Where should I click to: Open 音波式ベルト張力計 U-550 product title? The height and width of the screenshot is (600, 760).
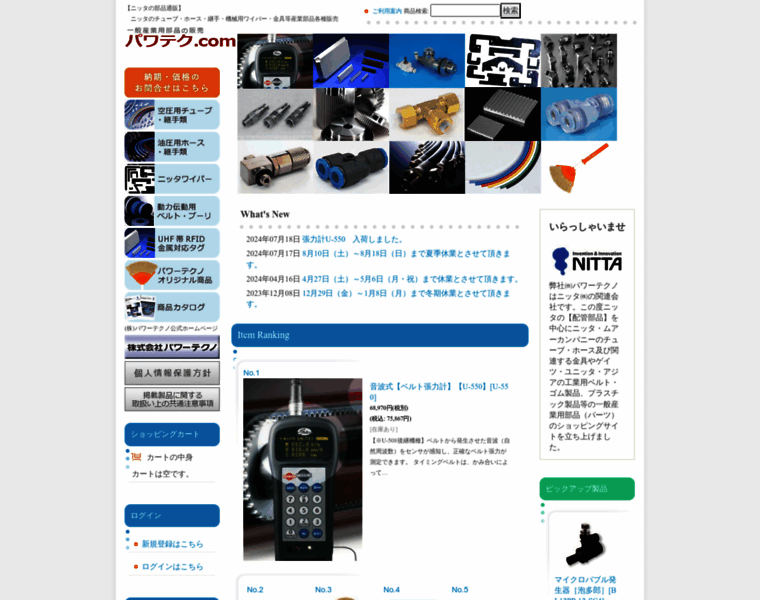438,391
